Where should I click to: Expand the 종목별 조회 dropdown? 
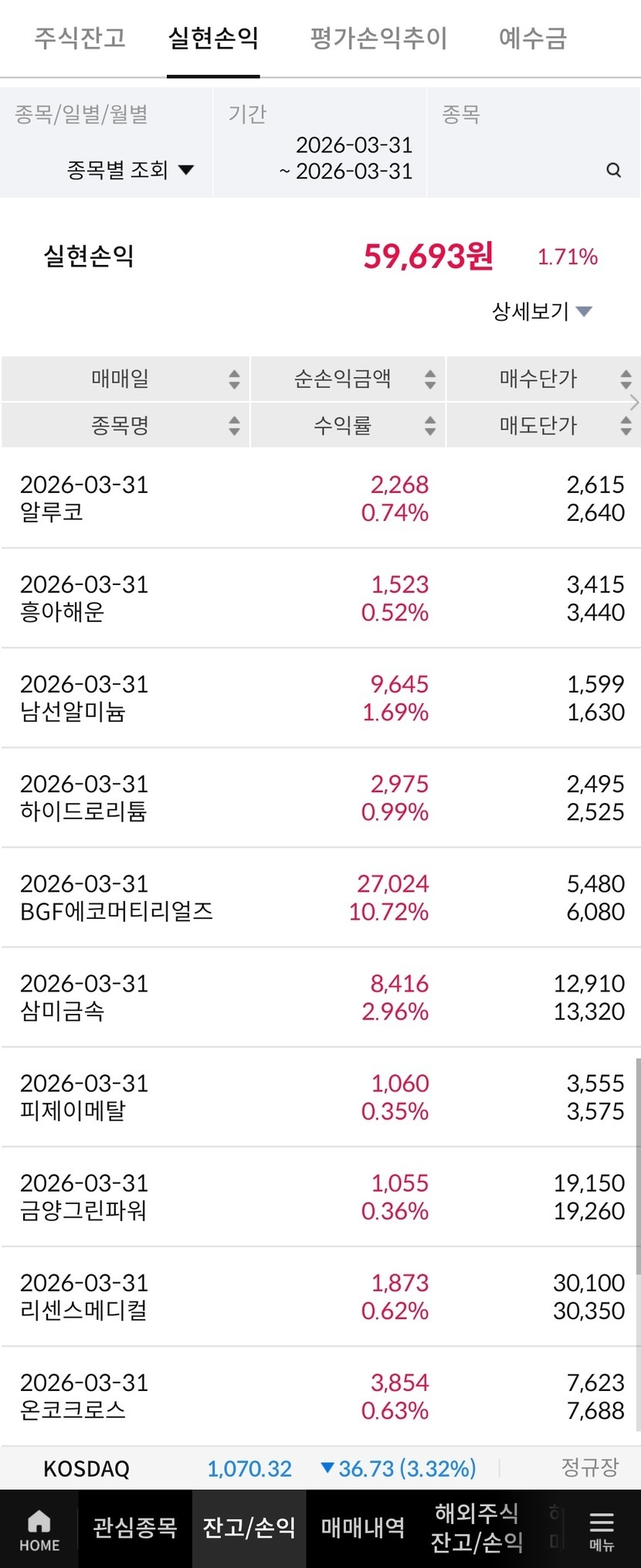pyautogui.click(x=130, y=170)
